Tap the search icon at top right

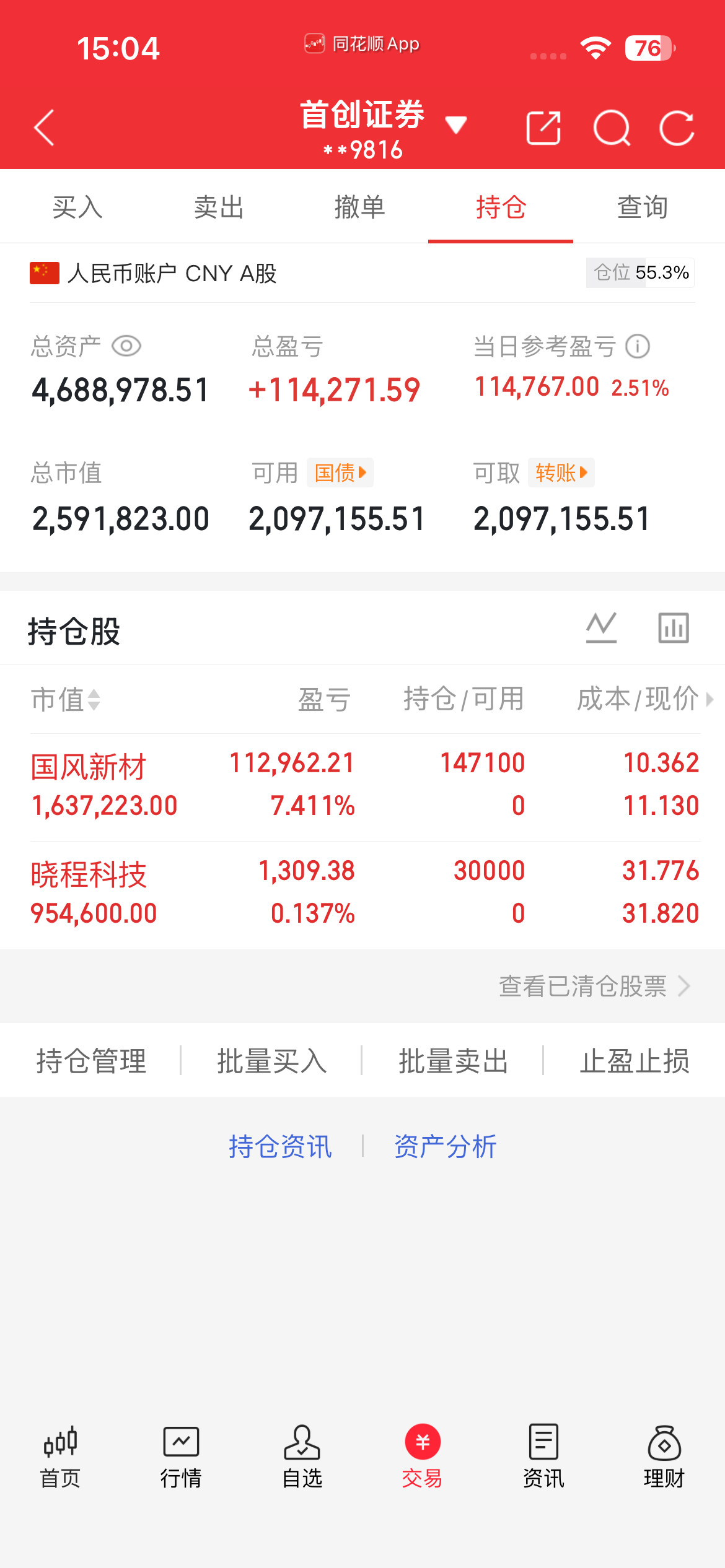[x=611, y=127]
